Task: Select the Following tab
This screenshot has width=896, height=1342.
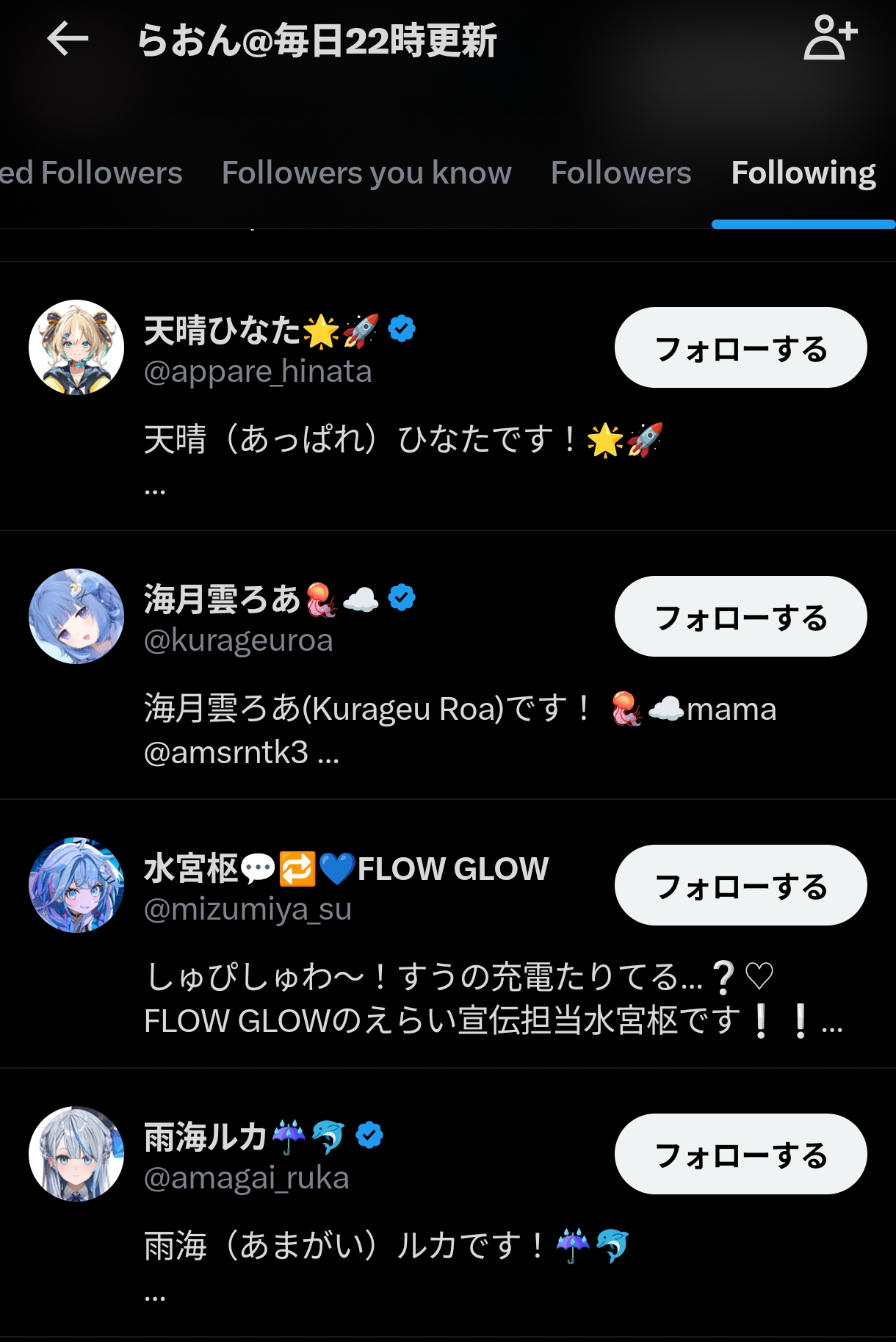Action: [803, 173]
